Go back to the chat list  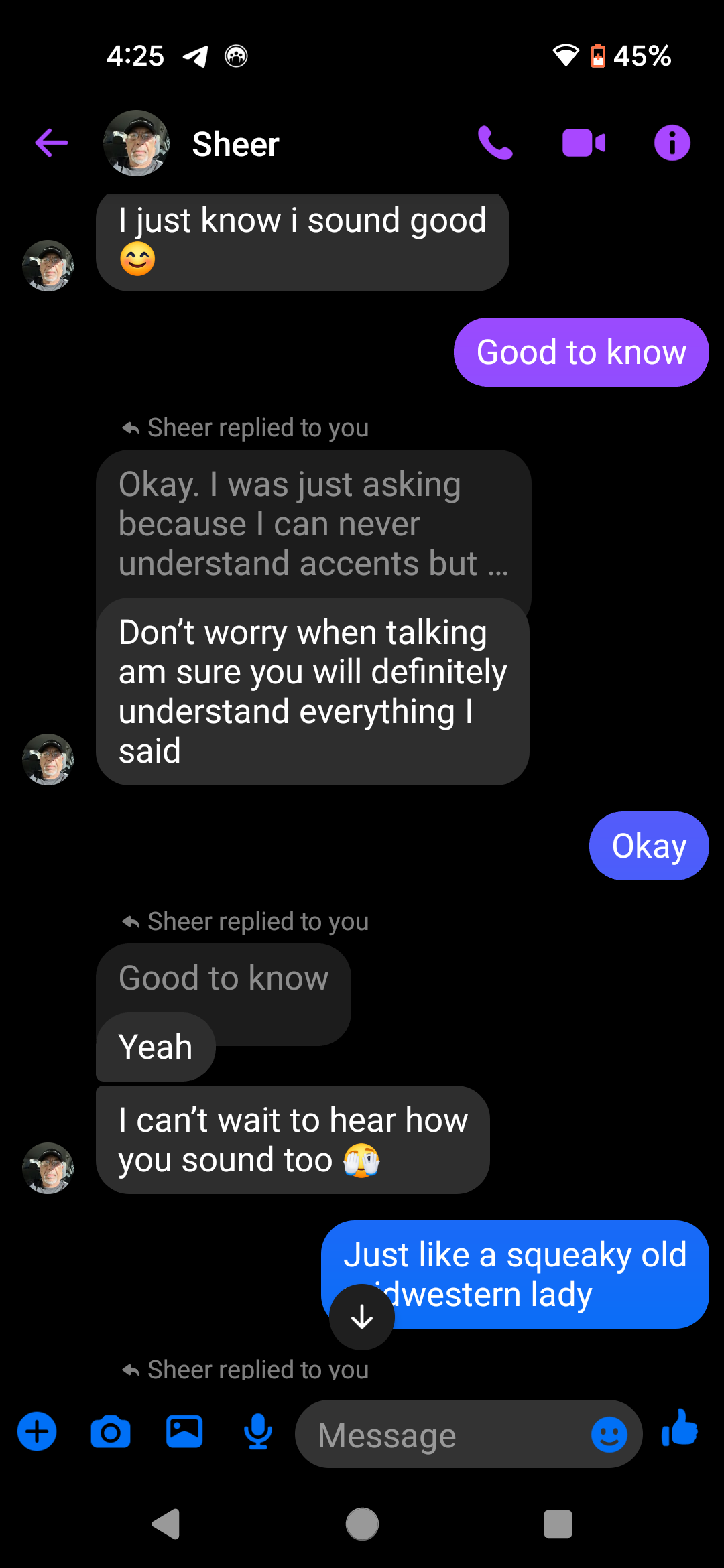pyautogui.click(x=52, y=143)
